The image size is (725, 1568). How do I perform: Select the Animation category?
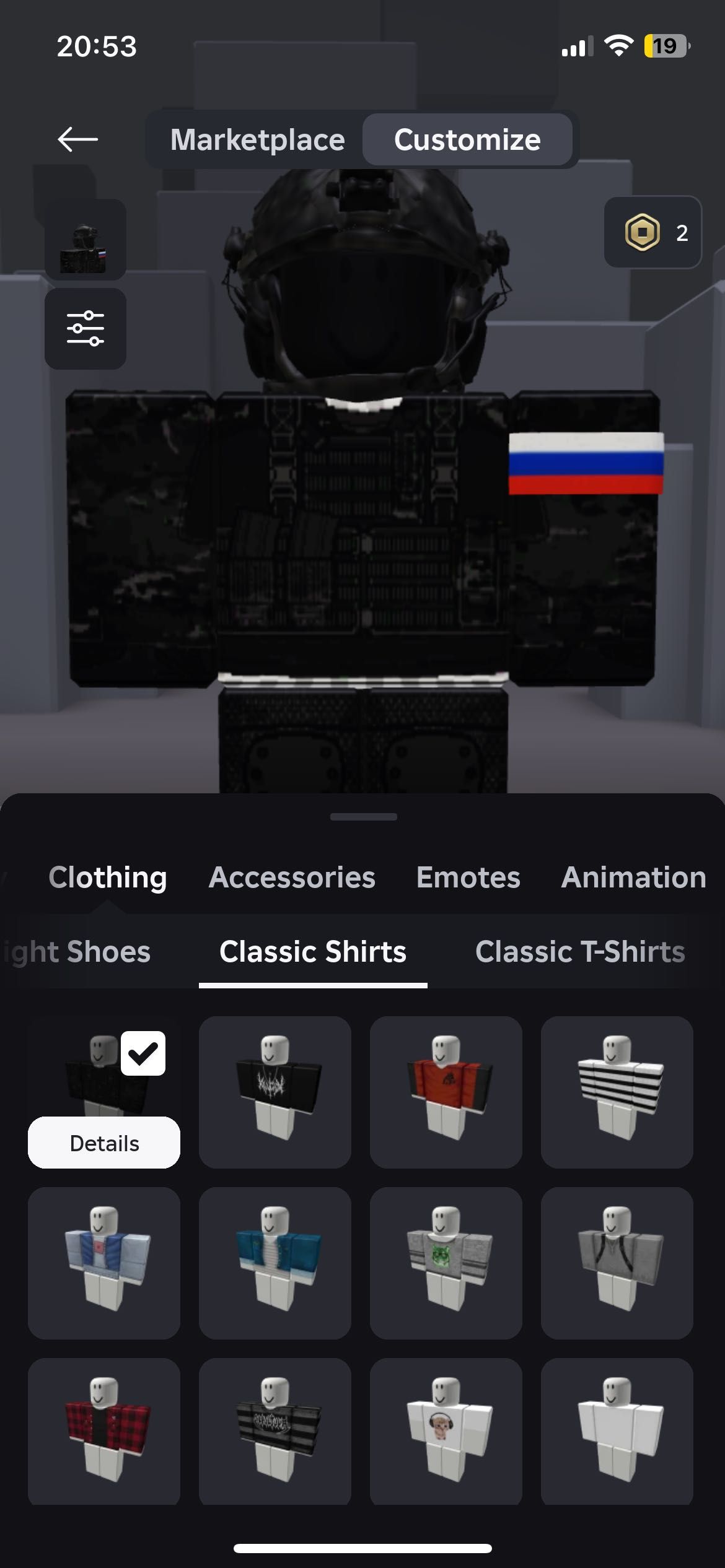tap(633, 877)
